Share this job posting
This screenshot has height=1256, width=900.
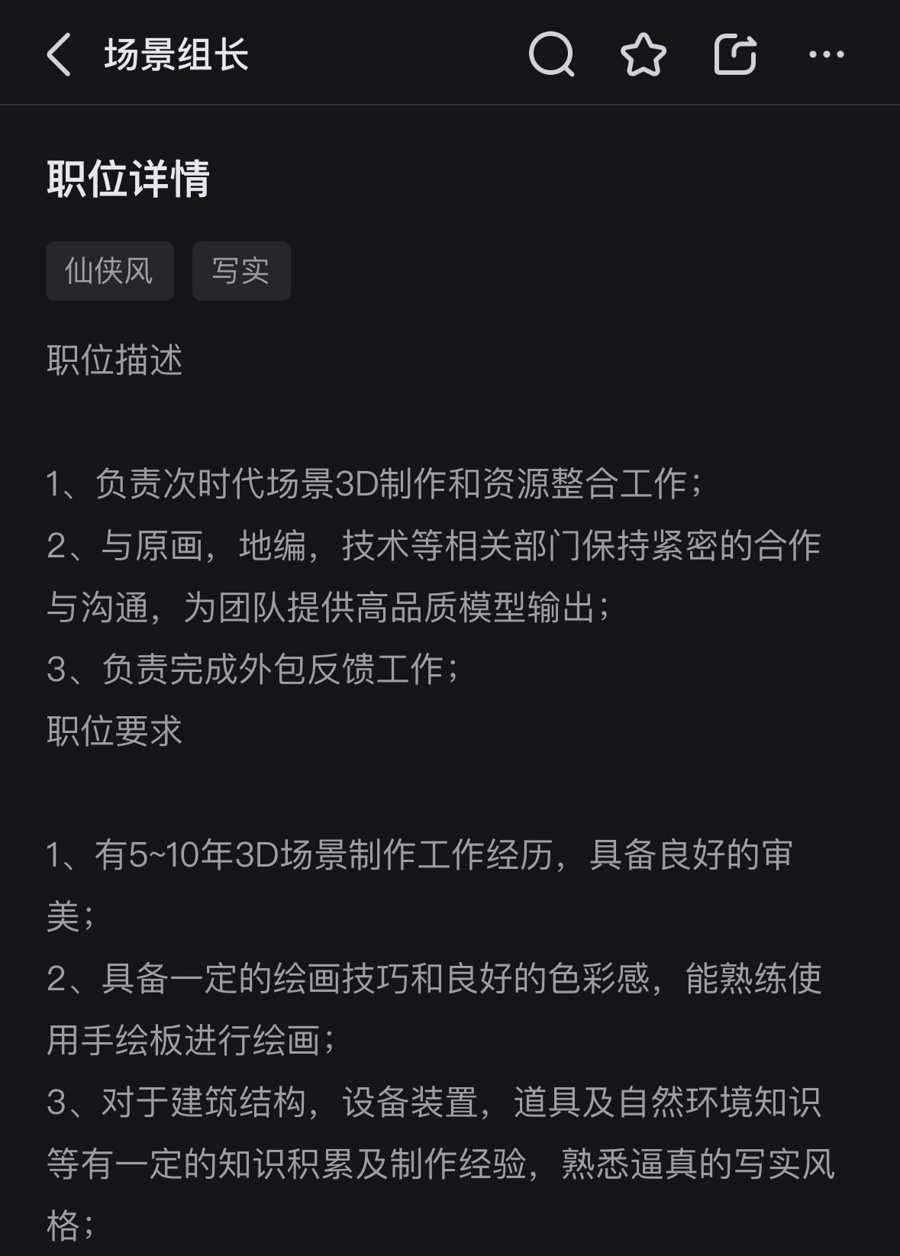[x=735, y=54]
